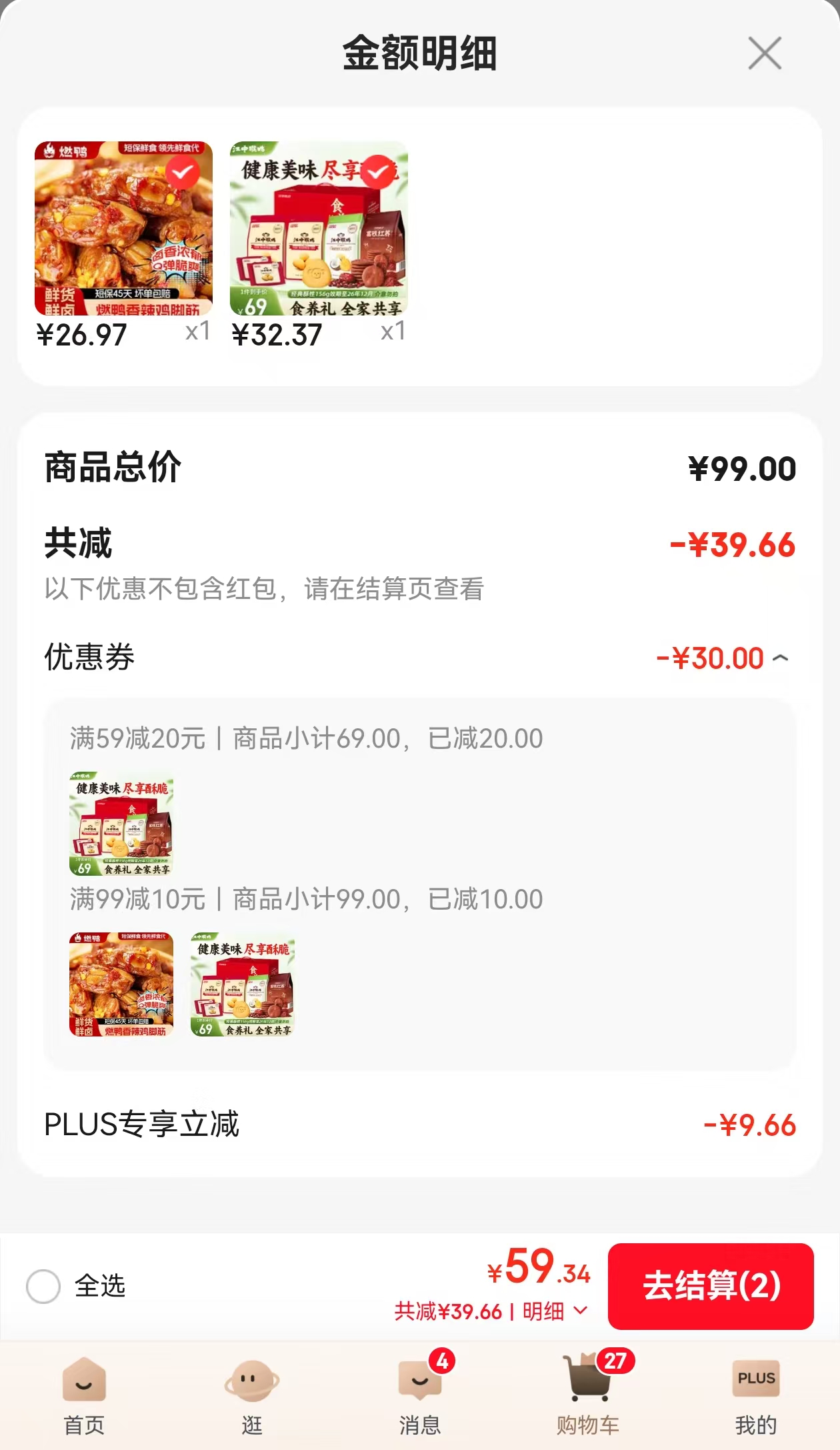Tap 去结算(2) to check out
The height and width of the screenshot is (1450, 840).
pyautogui.click(x=711, y=1286)
